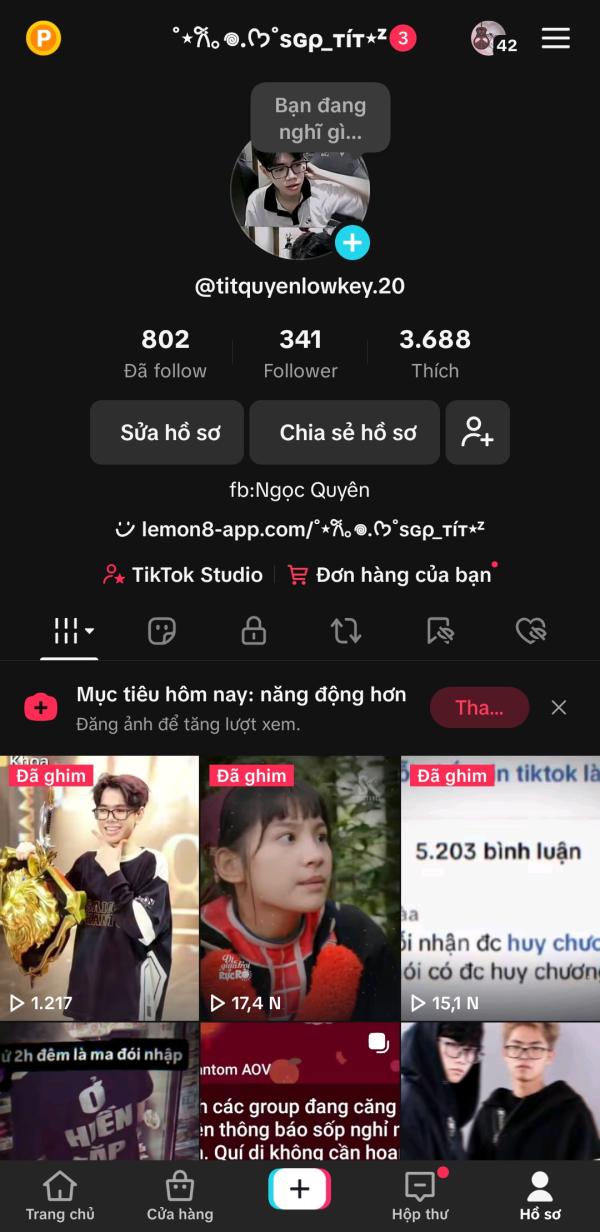Open the hamburger menu
600x1232 pixels.
pos(555,39)
